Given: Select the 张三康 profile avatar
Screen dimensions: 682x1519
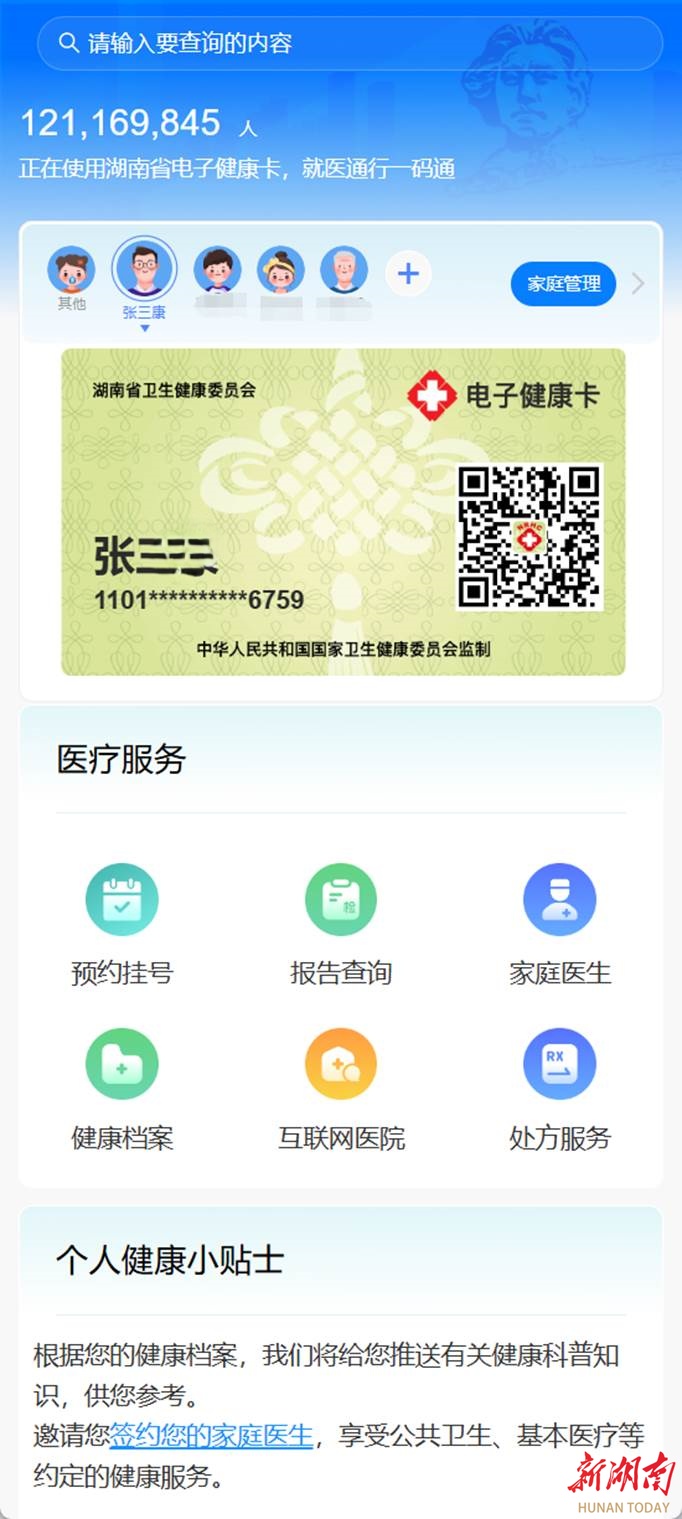Looking at the screenshot, I should 144,268.
